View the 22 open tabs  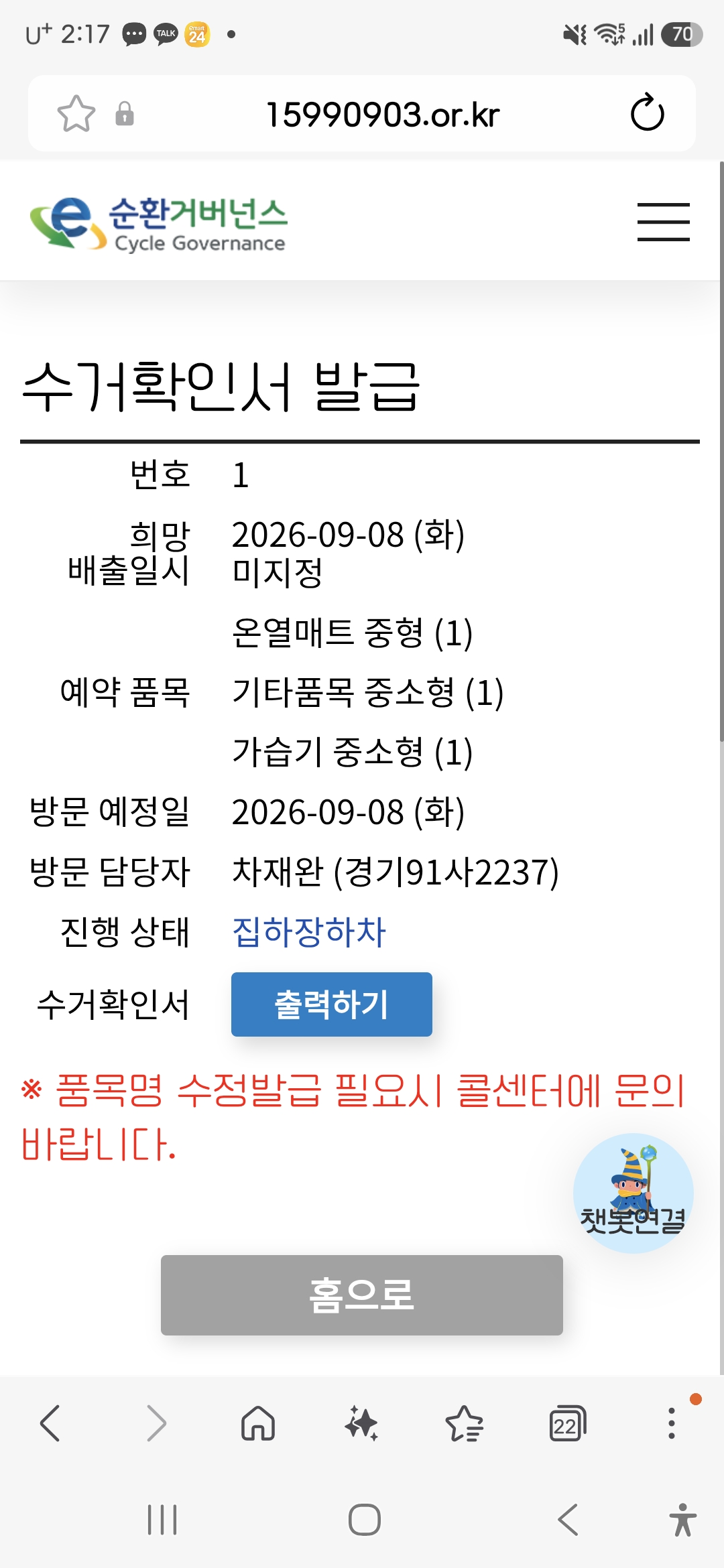(x=567, y=1423)
